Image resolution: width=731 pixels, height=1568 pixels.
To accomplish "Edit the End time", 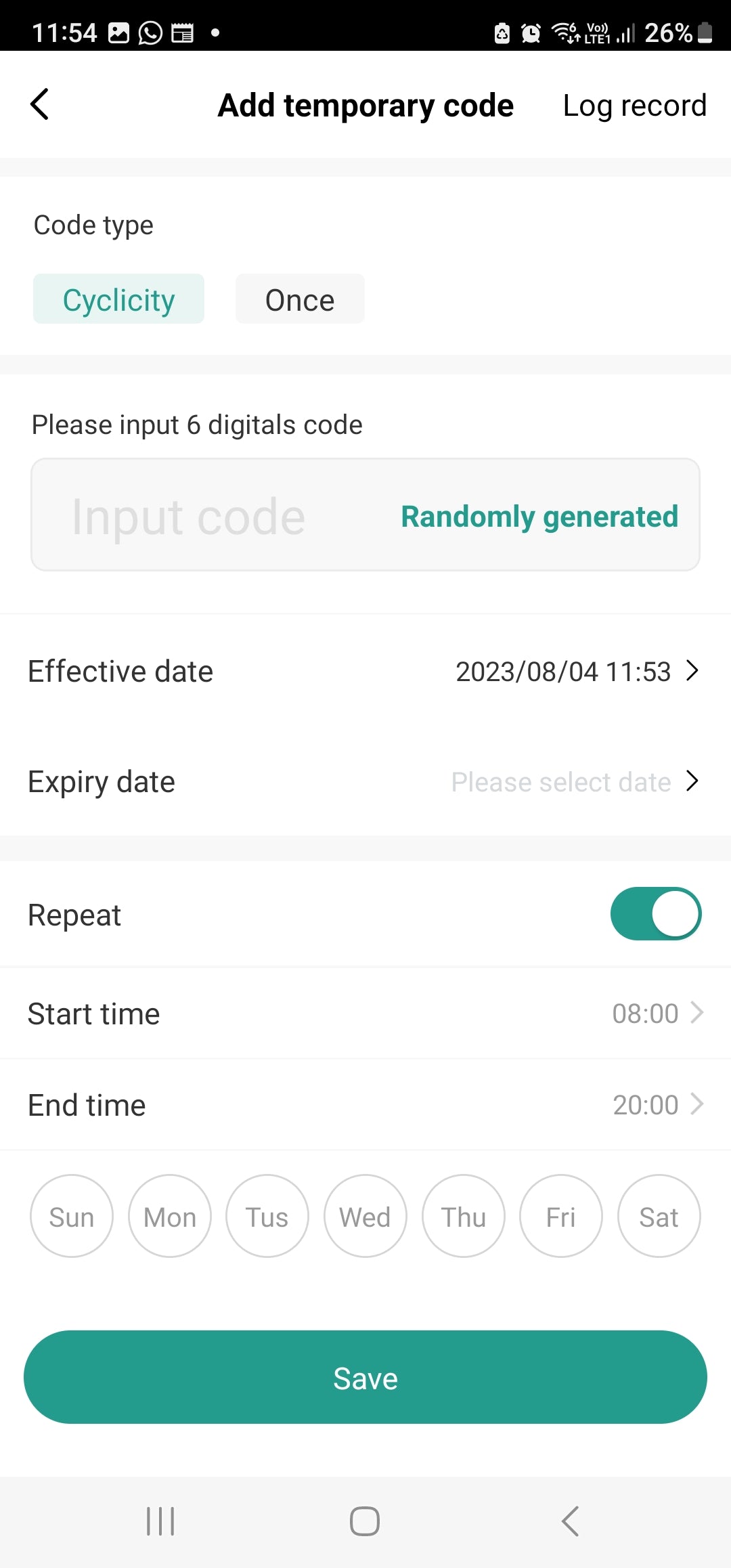I will pos(657,1105).
